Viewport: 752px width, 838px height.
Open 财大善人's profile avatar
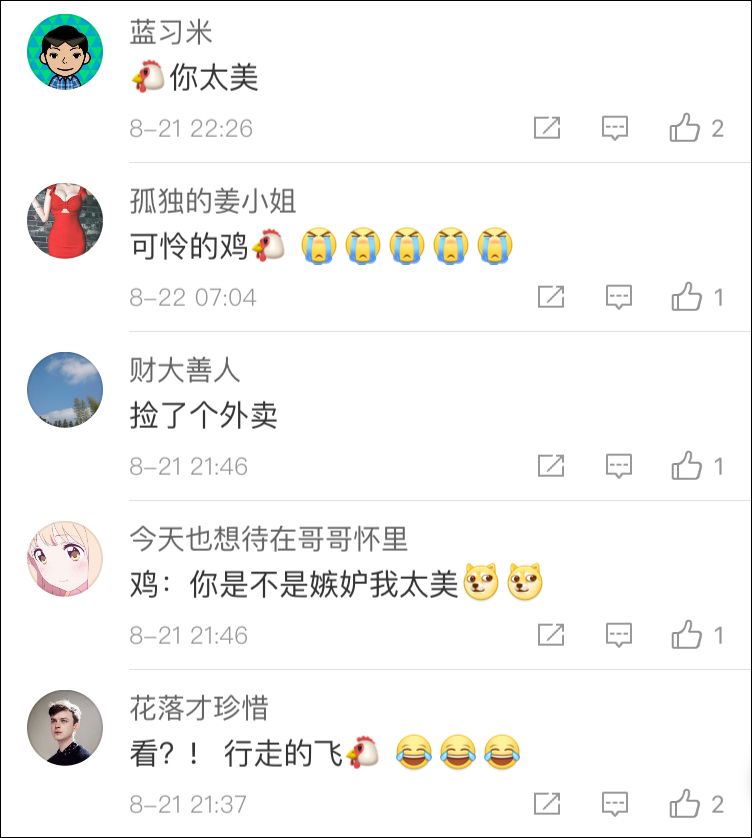pyautogui.click(x=65, y=389)
